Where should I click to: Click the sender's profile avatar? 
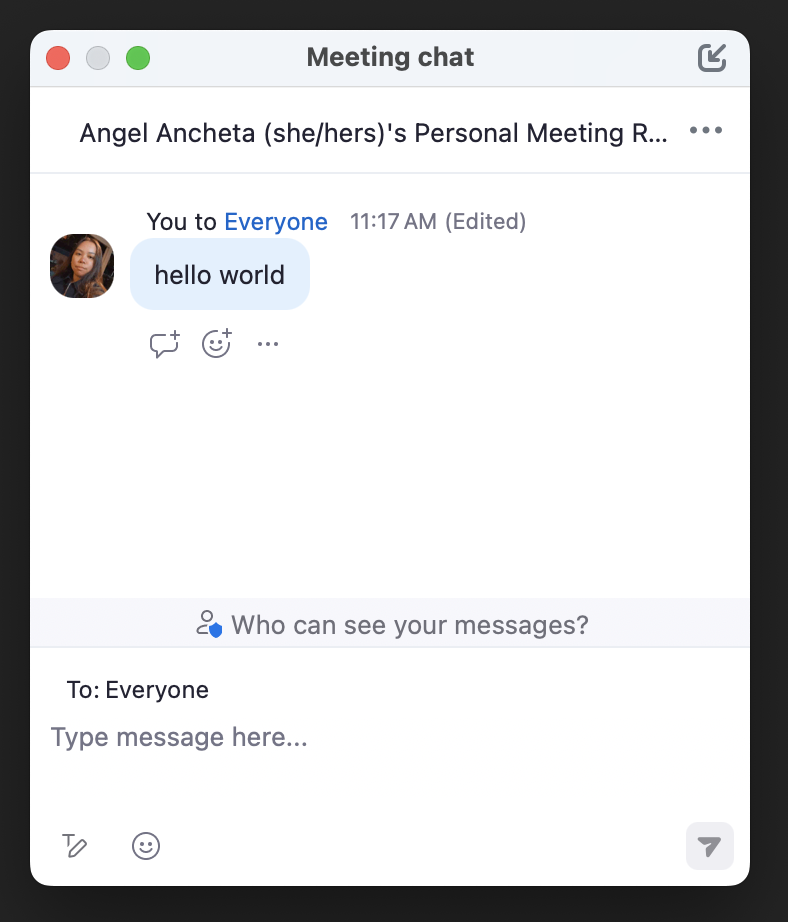(x=81, y=266)
